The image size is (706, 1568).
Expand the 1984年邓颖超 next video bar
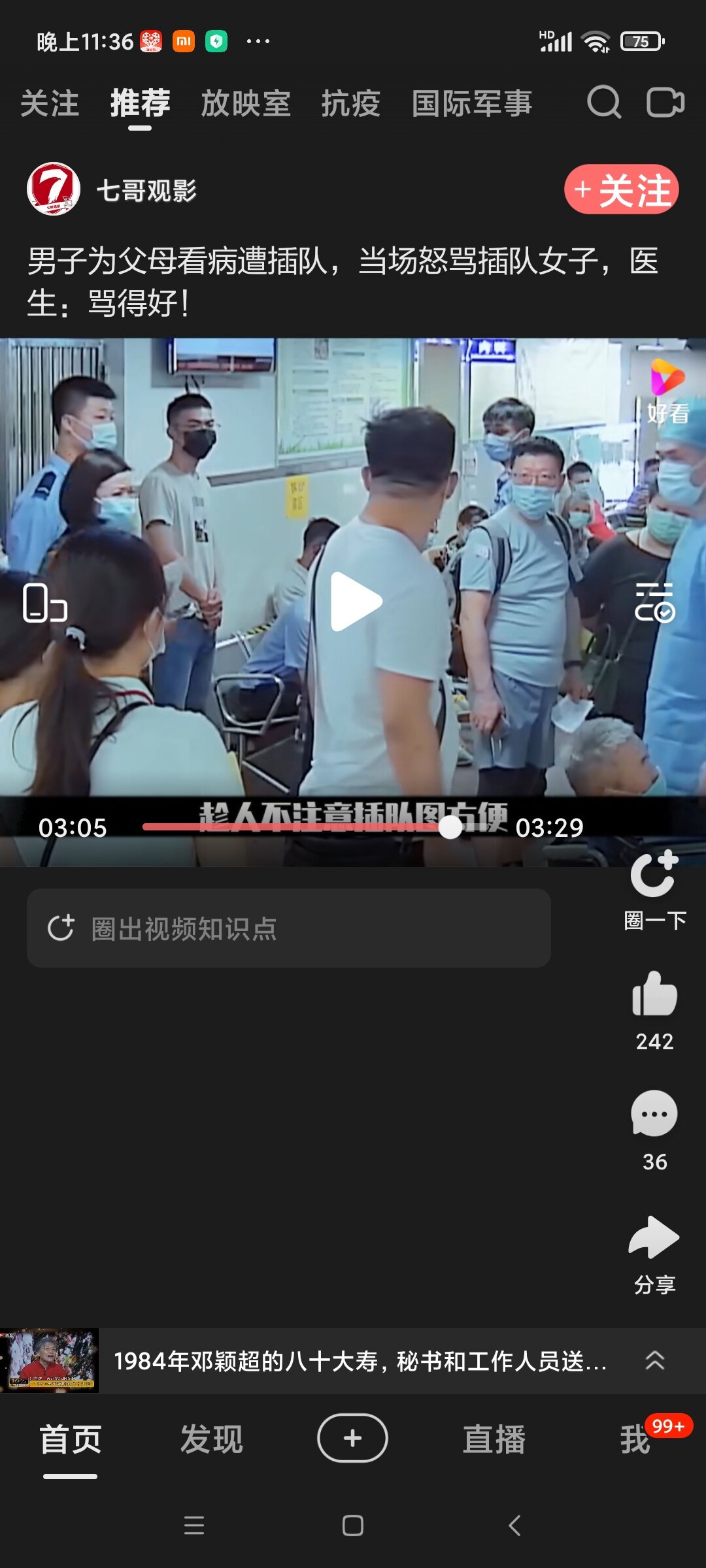(x=654, y=1360)
